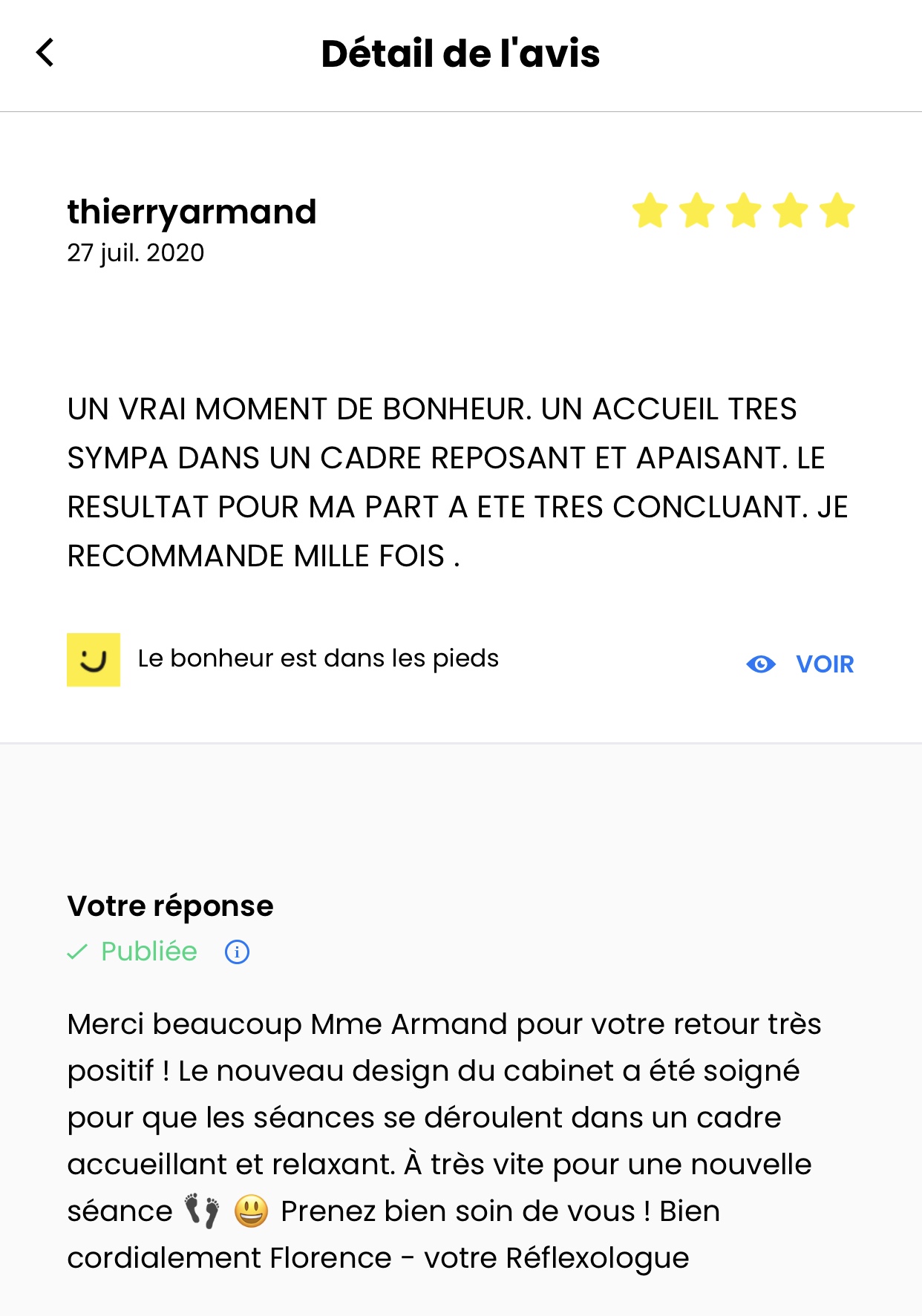Open info icon next to Publiée
The width and height of the screenshot is (922, 1316).
coord(237,952)
